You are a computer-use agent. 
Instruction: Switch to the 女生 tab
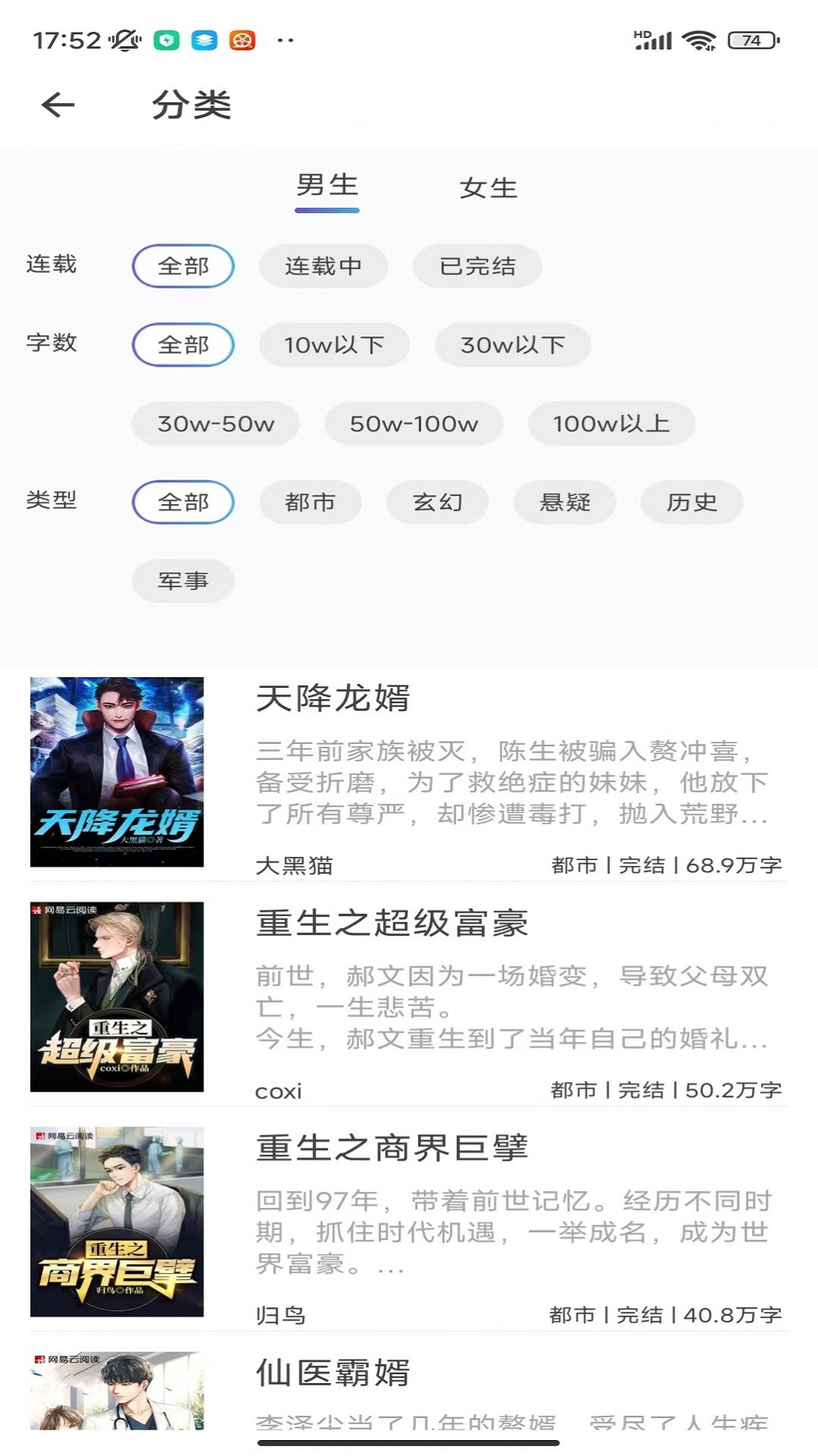point(488,188)
